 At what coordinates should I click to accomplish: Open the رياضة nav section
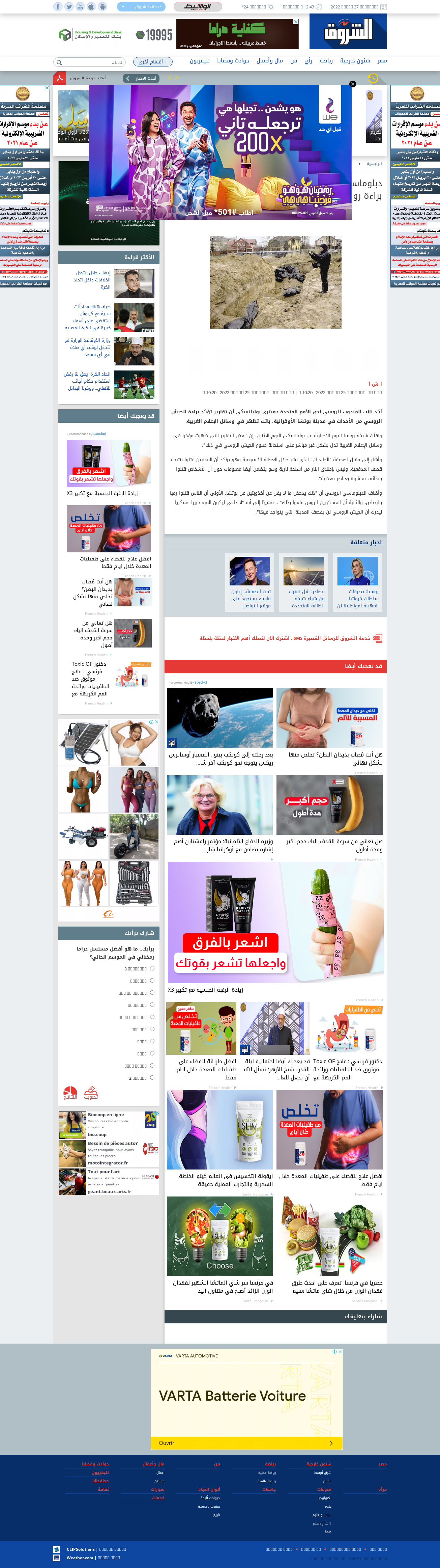326,61
